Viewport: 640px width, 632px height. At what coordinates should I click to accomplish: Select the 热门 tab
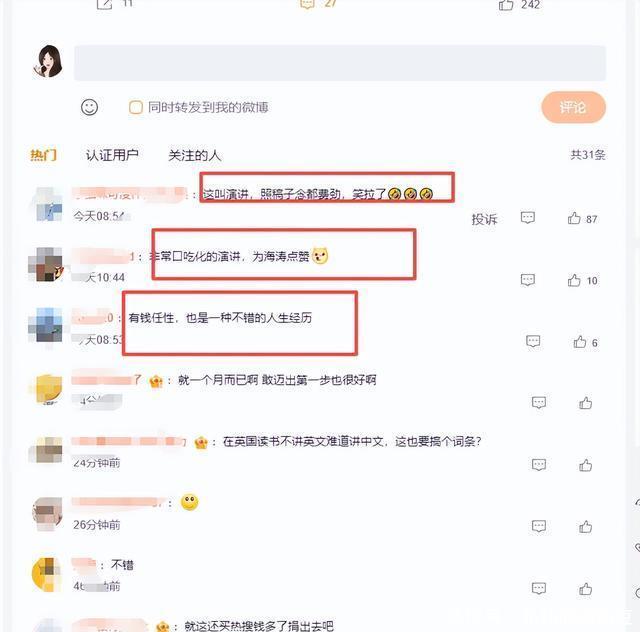coord(43,155)
